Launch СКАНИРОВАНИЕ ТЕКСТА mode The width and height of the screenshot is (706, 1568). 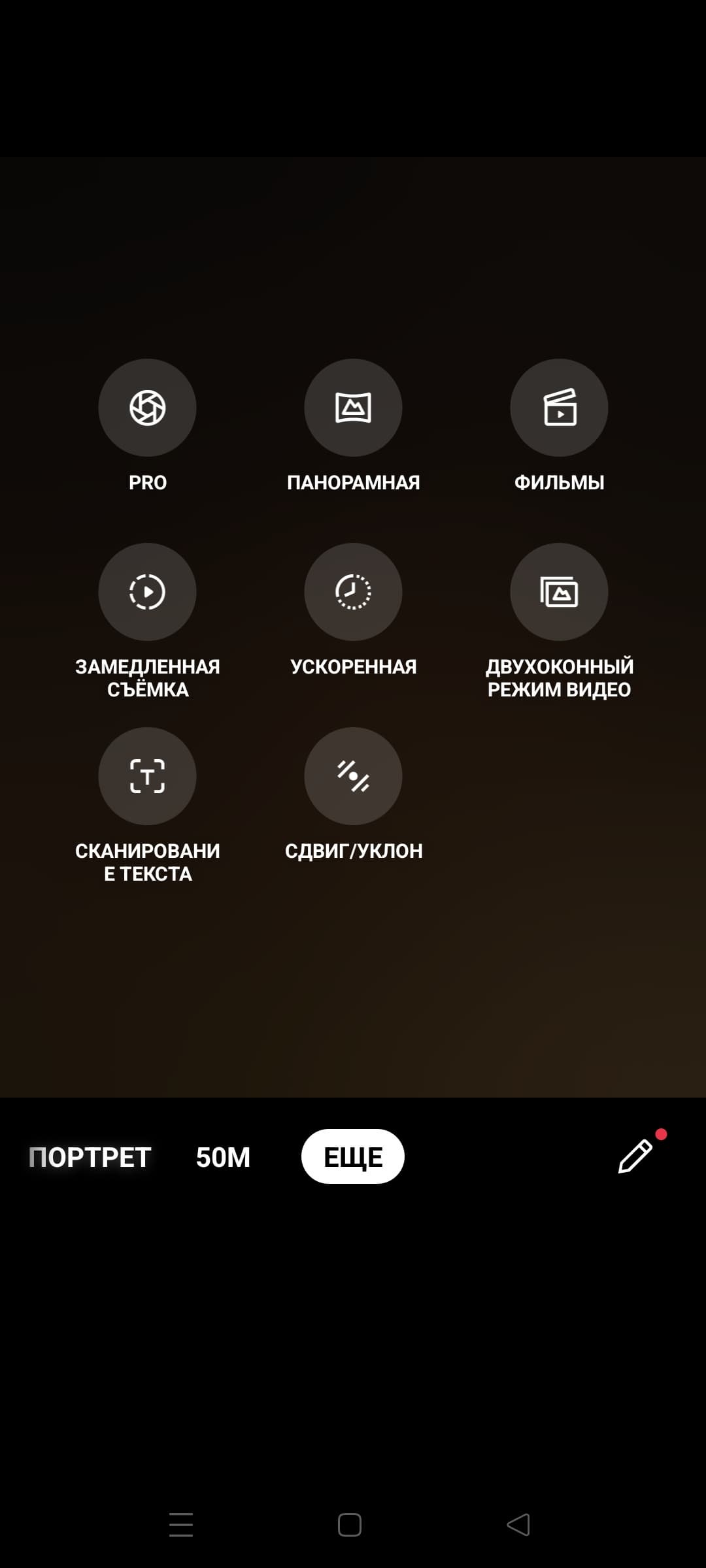(147, 776)
